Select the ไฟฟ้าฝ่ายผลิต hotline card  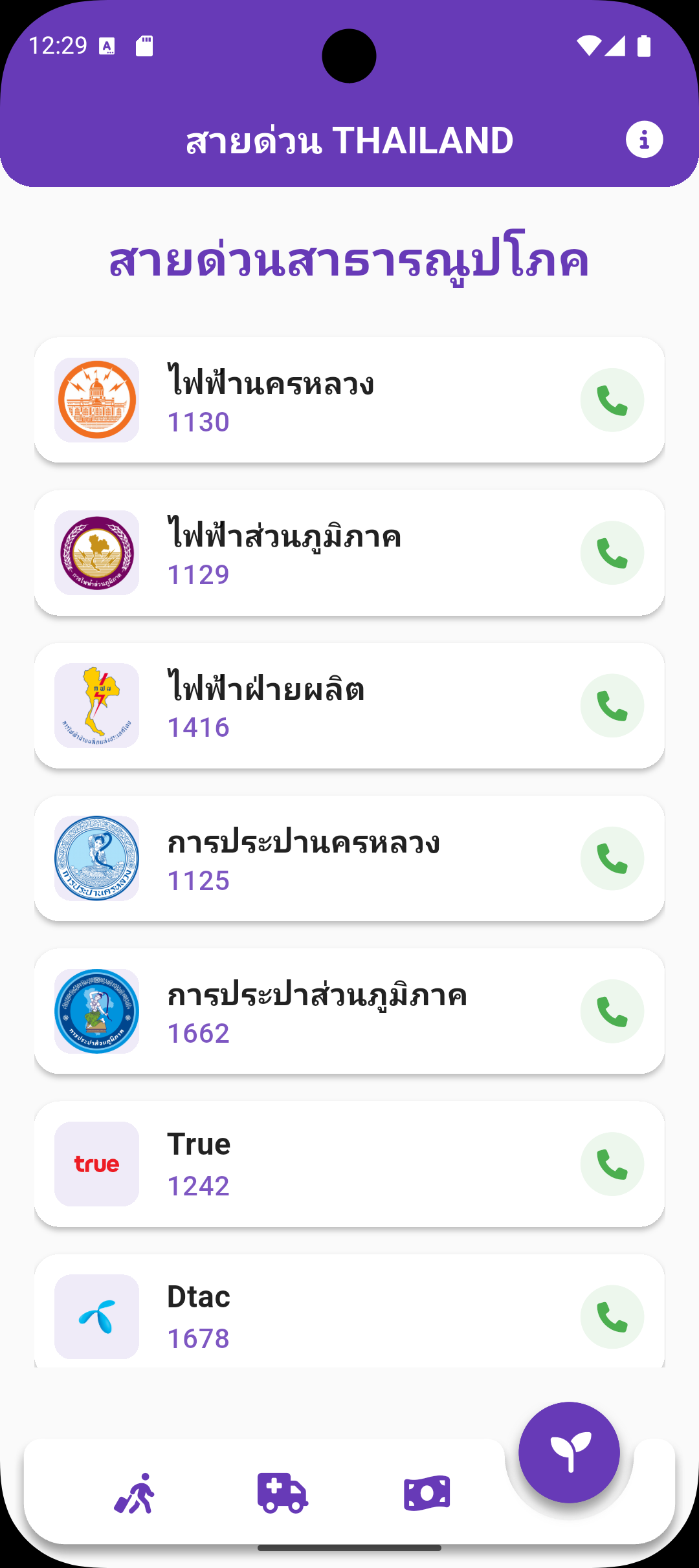349,705
